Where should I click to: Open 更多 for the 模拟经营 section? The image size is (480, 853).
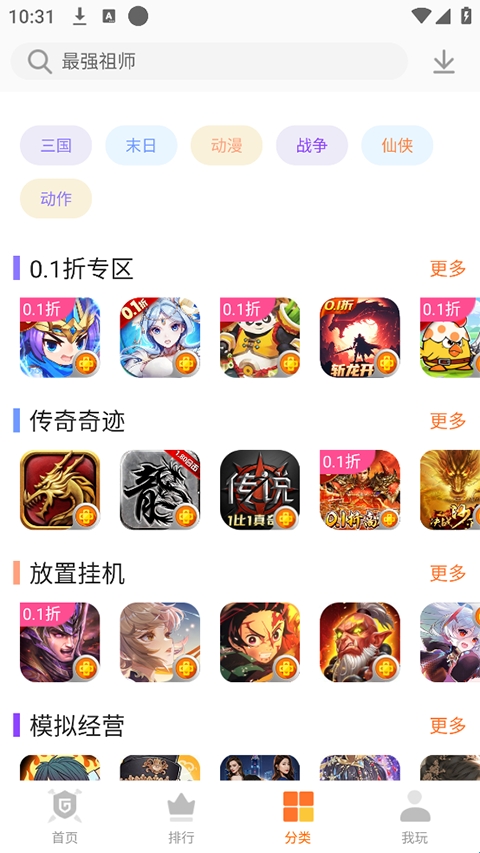448,725
